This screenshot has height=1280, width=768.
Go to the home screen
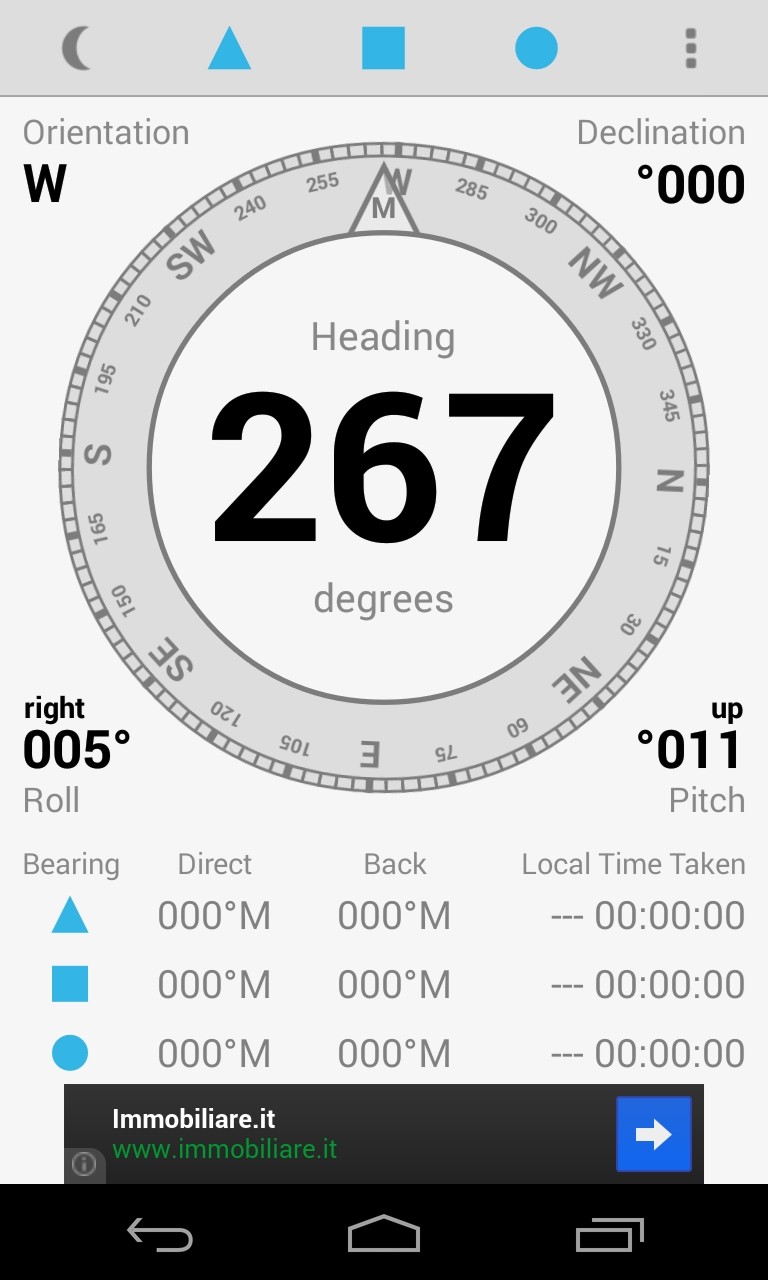(384, 1234)
